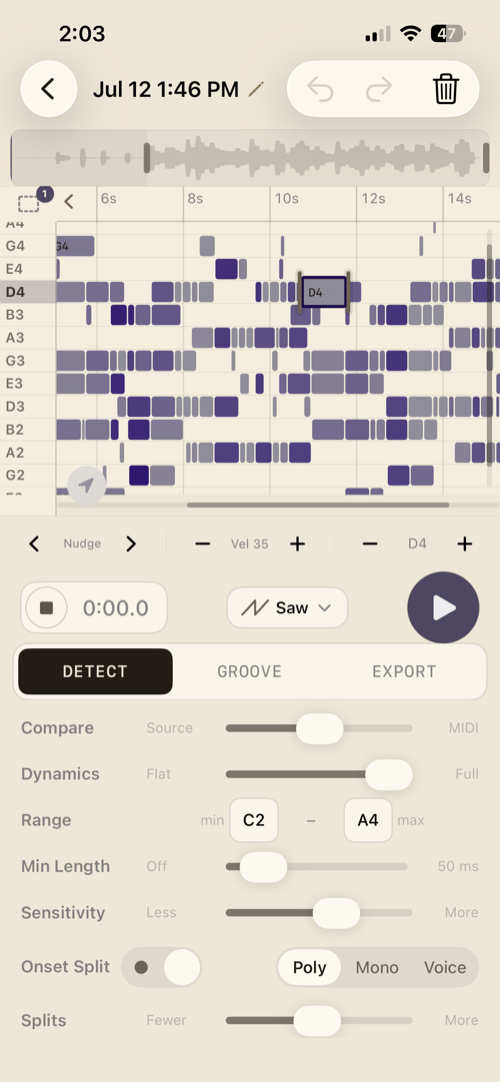Start playback with the play button
Viewport: 500px width, 1082px height.
[443, 607]
